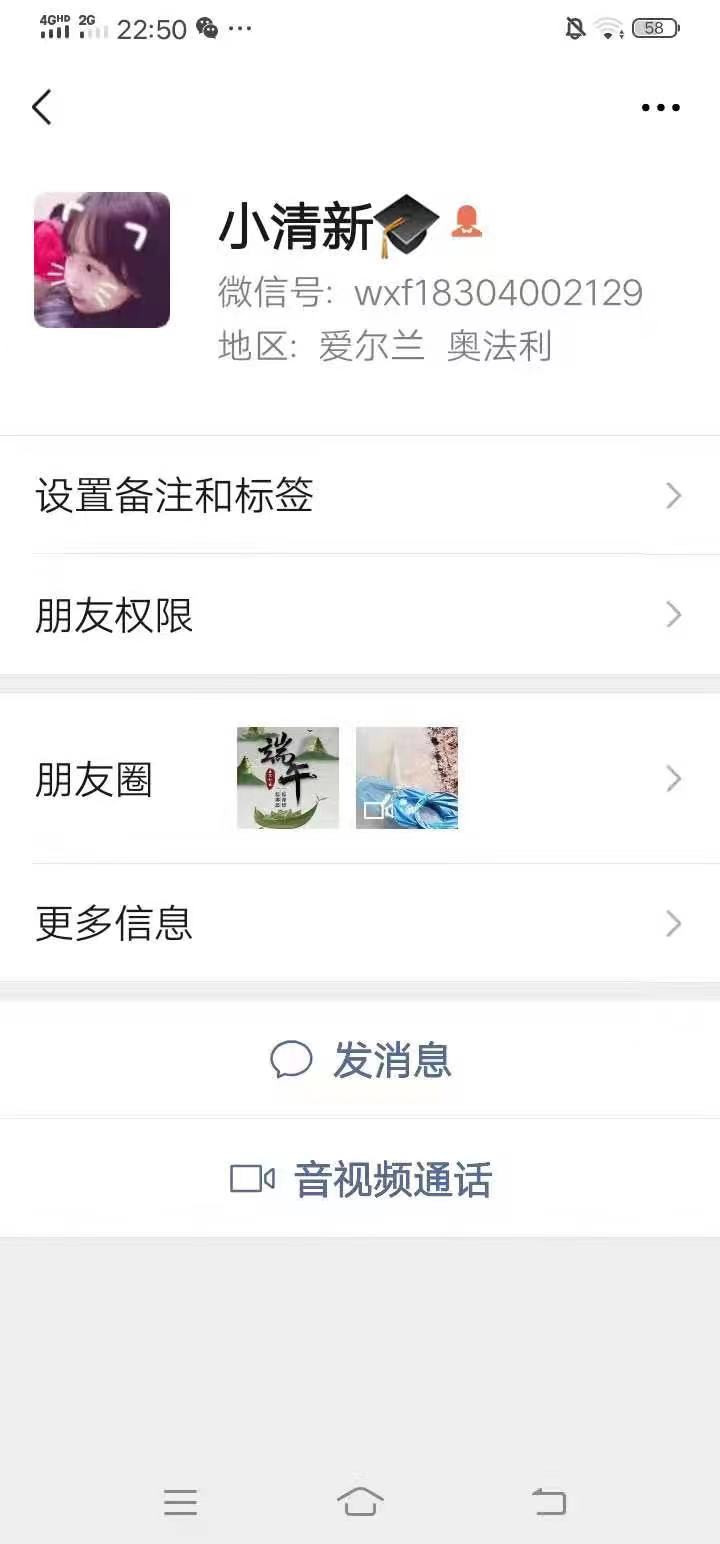Open 更多信息 row

[360, 923]
